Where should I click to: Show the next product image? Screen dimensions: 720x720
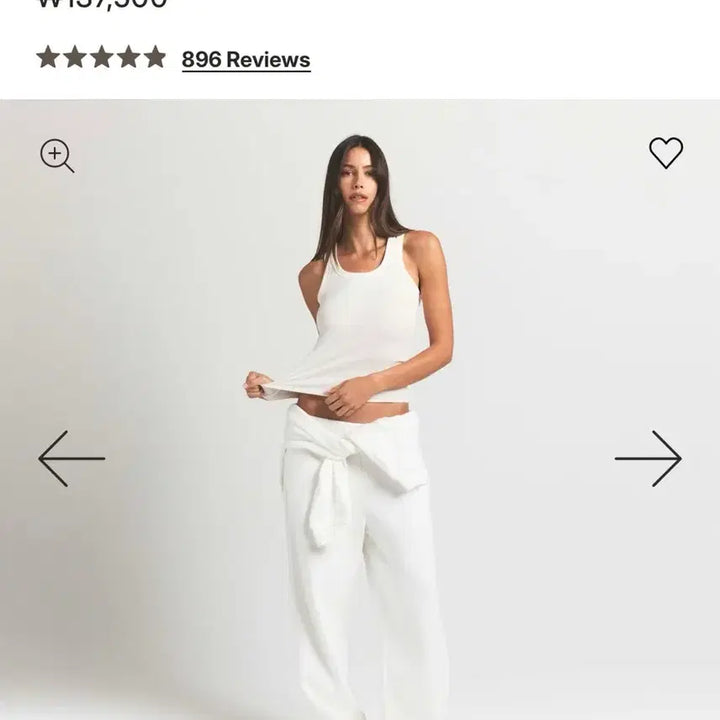click(648, 459)
